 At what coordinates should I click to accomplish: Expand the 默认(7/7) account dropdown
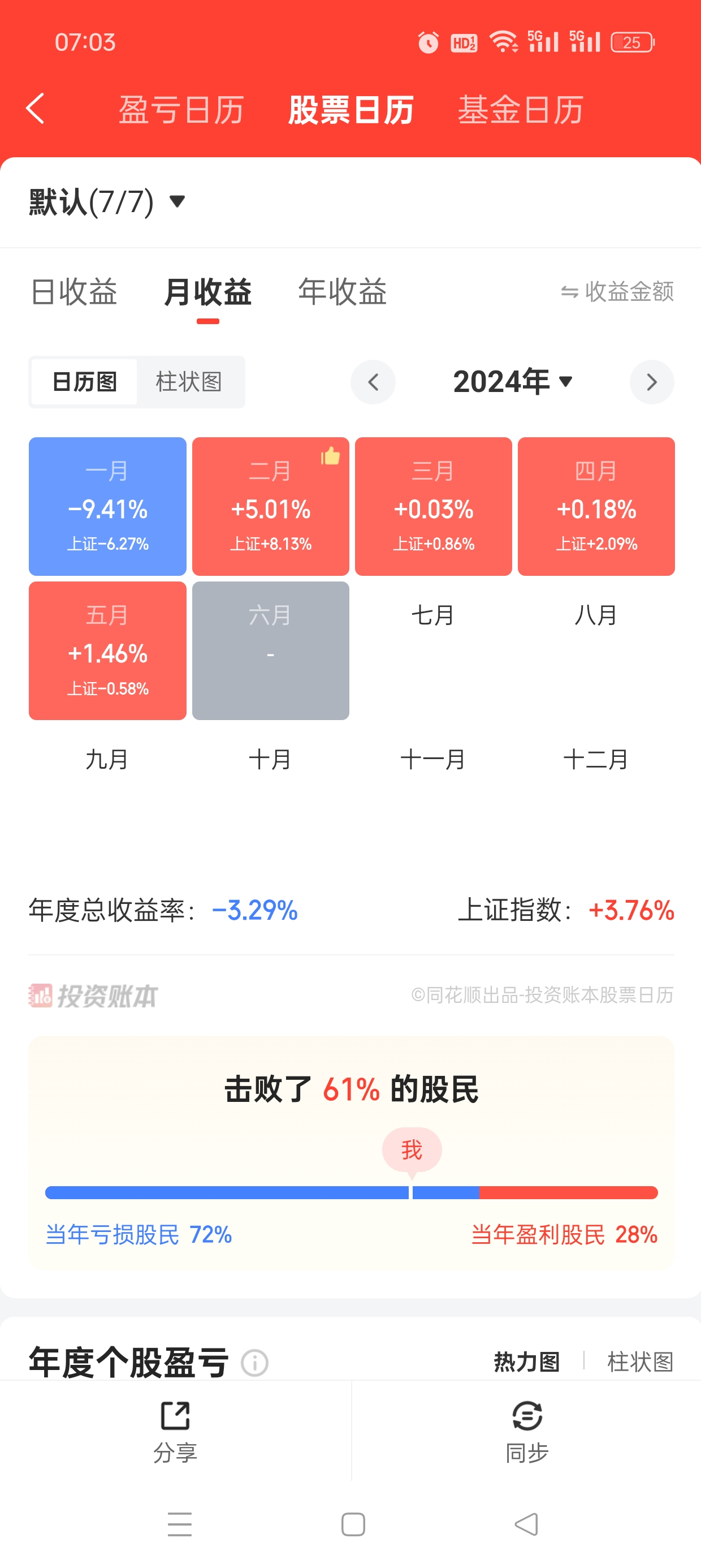(107, 202)
